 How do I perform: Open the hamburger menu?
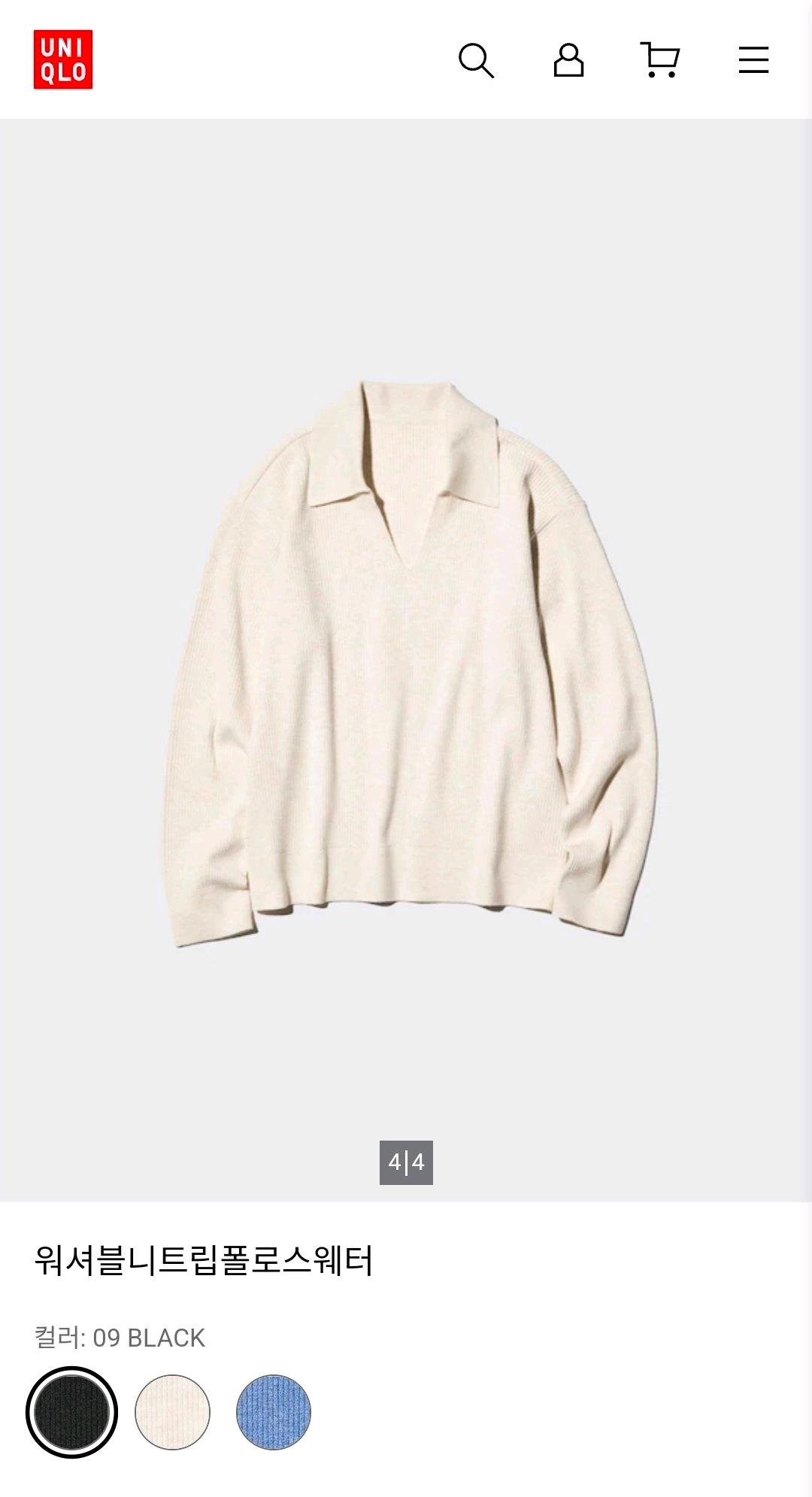click(753, 60)
